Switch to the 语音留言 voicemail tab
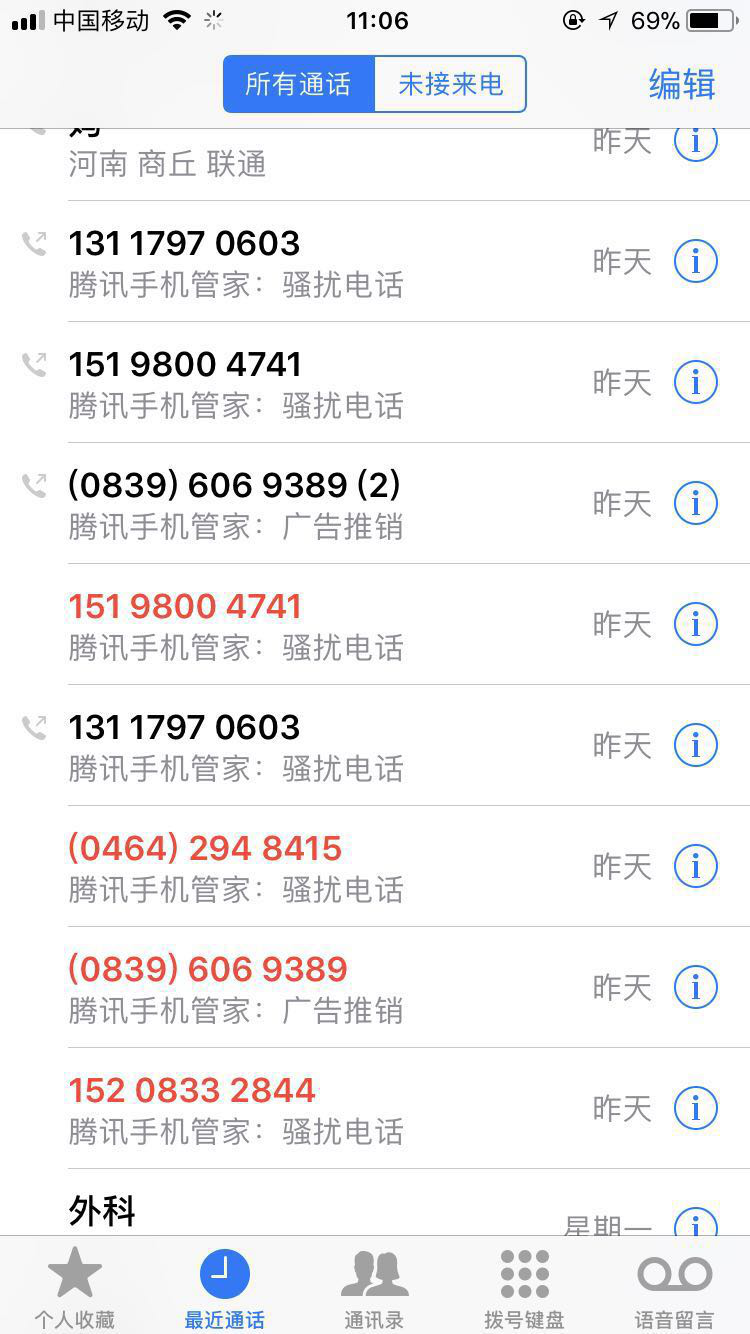Screen dimensions: 750x1334 point(675,1288)
